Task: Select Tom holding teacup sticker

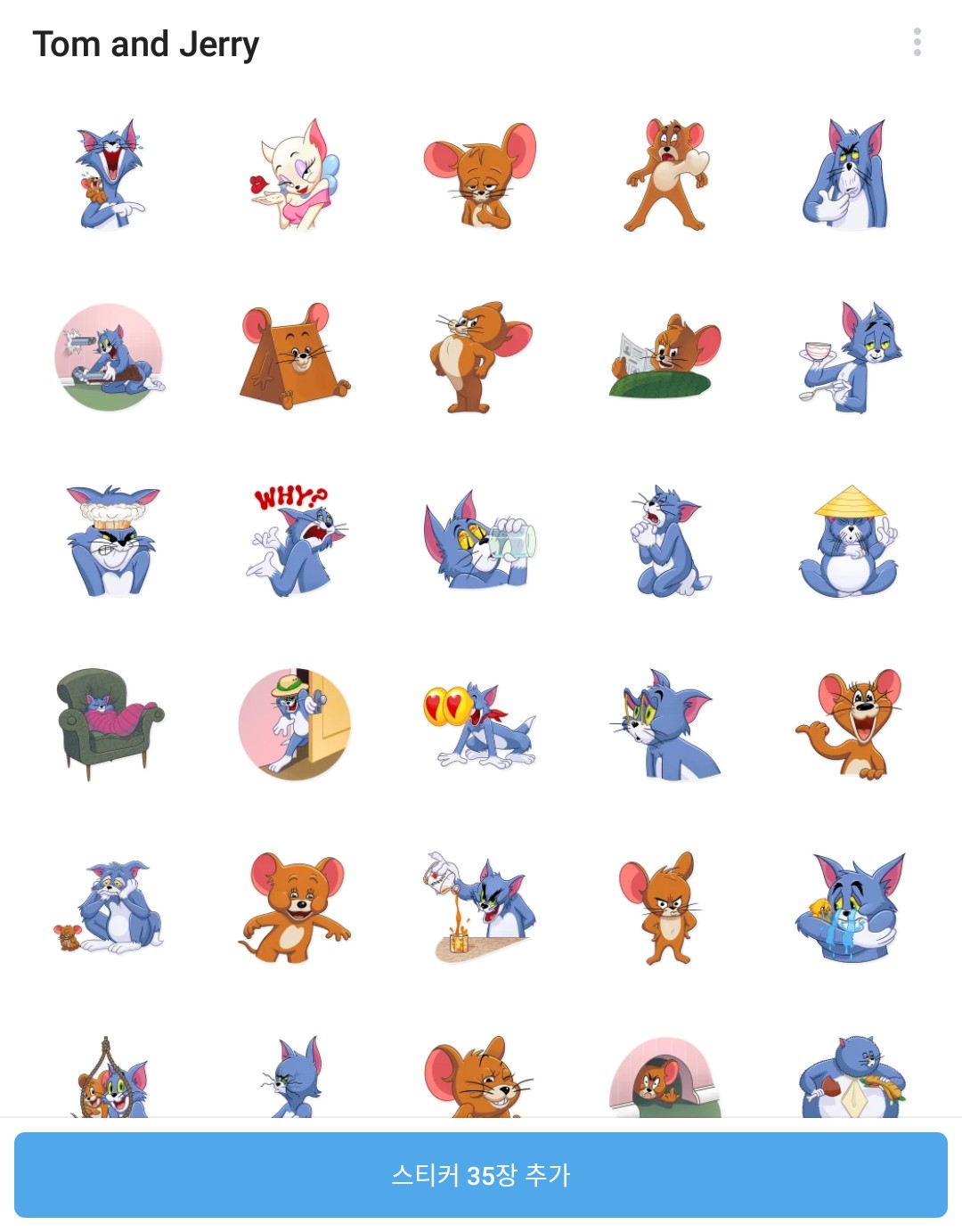Action: [x=850, y=357]
